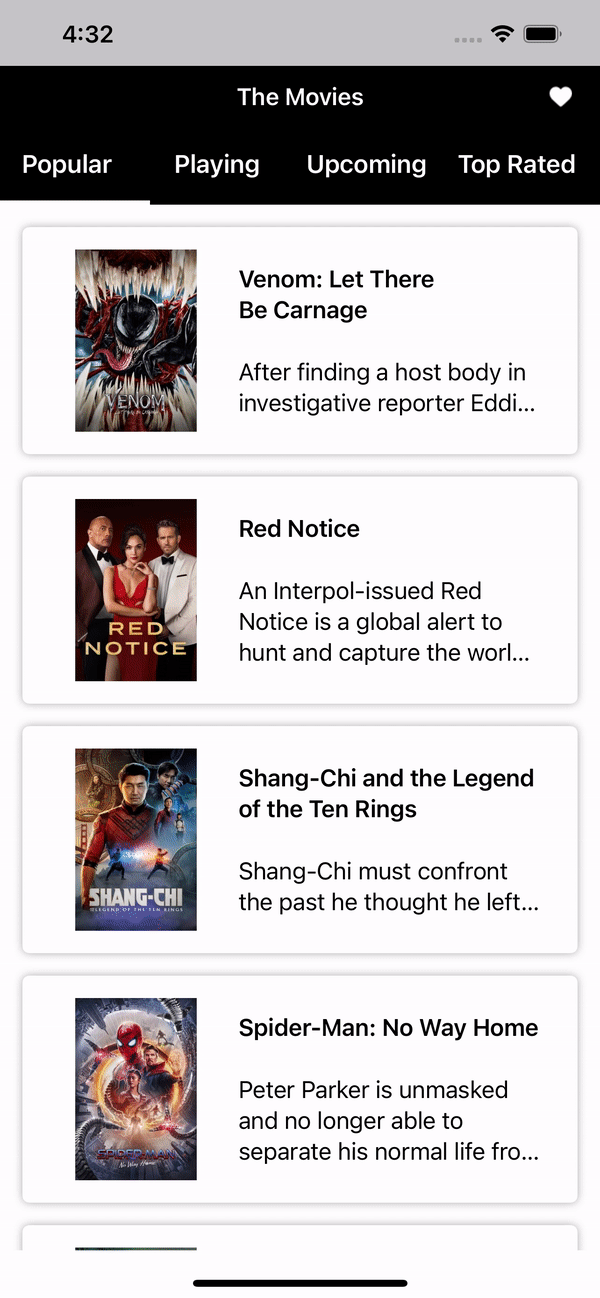Viewport: 600px width, 1298px height.
Task: Switch to the Playing tab
Action: [217, 165]
